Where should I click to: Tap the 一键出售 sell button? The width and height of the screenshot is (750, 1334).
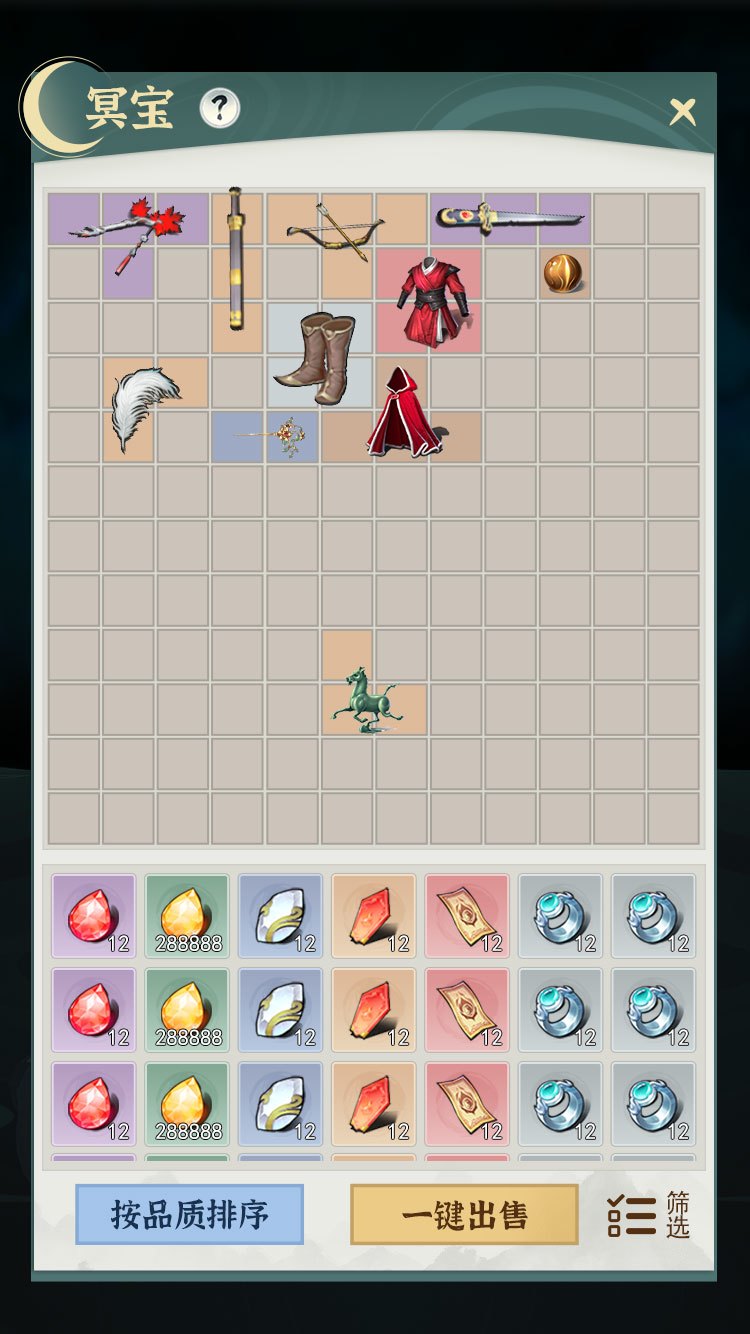pos(464,1214)
